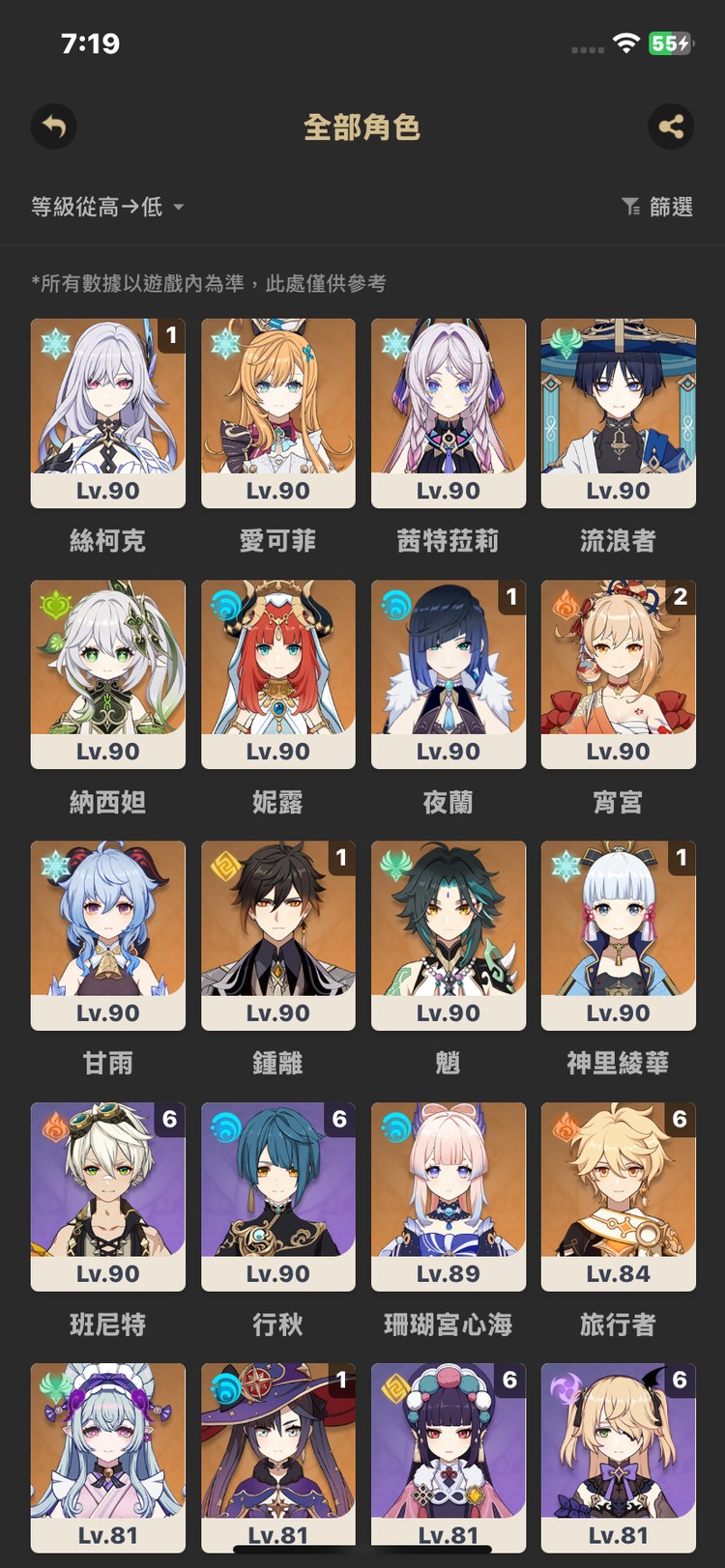This screenshot has height=1568, width=725.
Task: Open the 行秋 character card
Action: [278, 1196]
